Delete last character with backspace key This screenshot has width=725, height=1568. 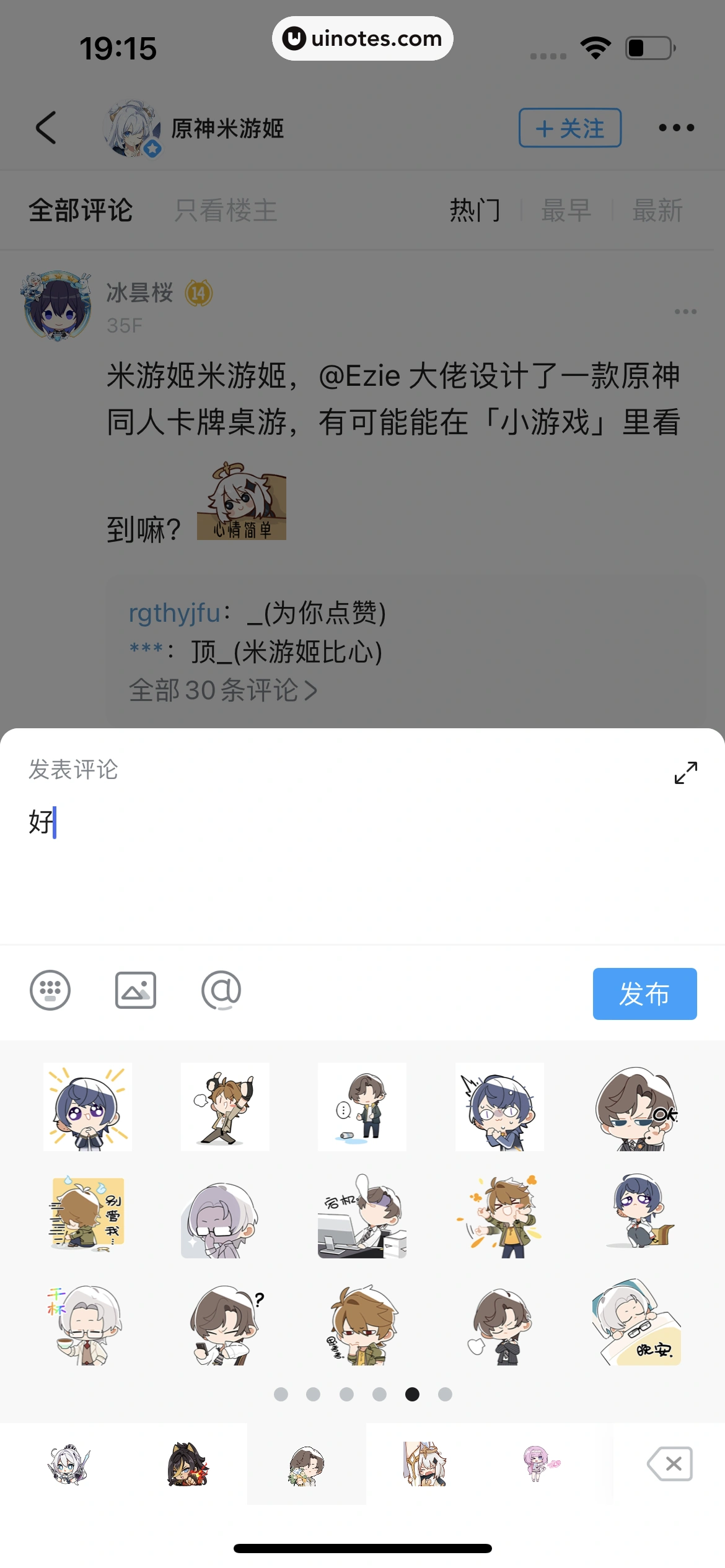coord(670,1464)
